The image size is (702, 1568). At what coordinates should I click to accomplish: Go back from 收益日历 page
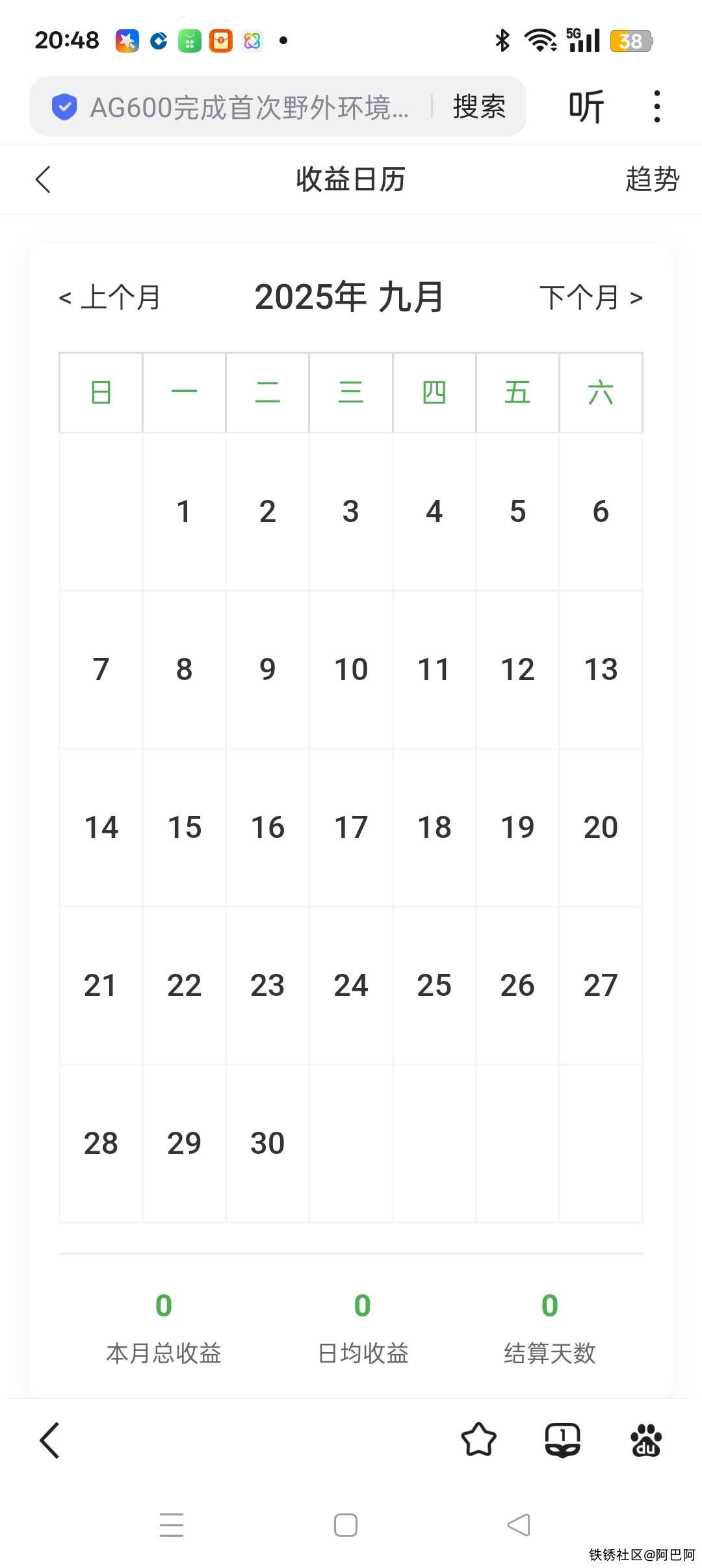44,179
